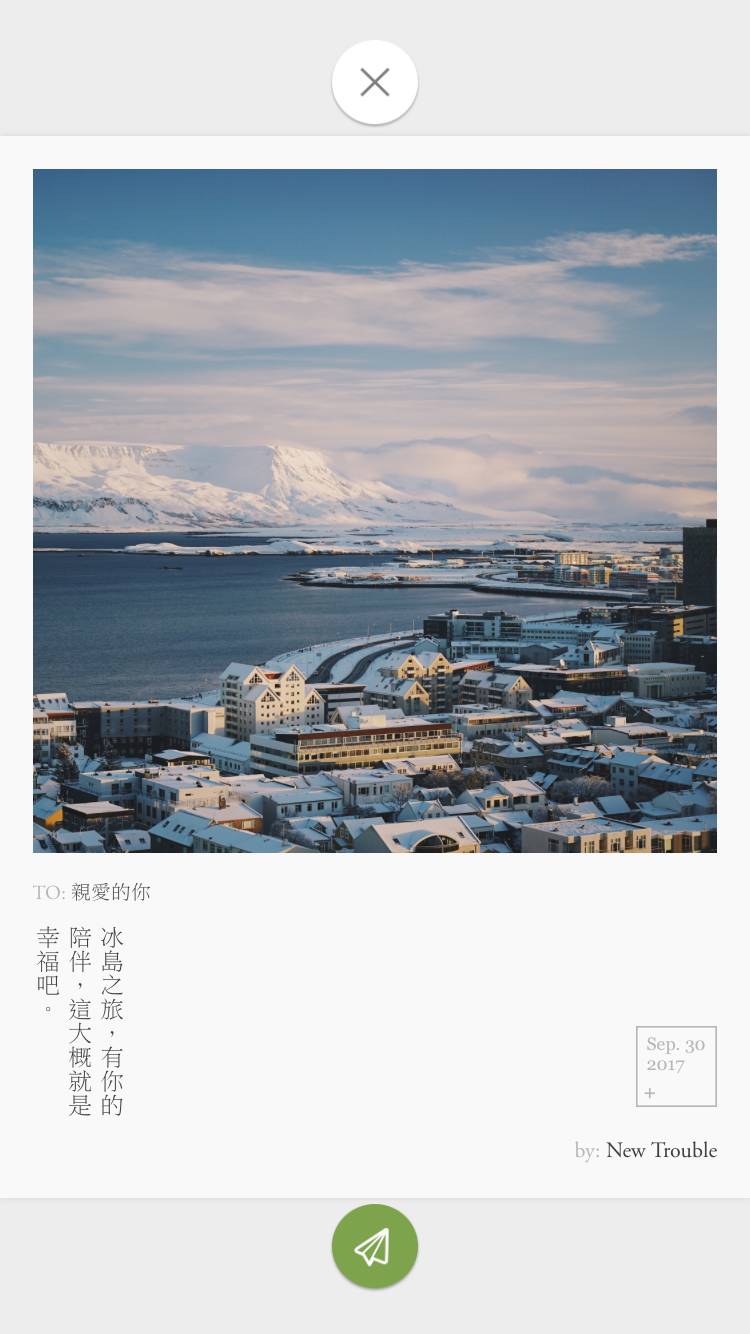Open the sender link "New Trouble"

662,1151
